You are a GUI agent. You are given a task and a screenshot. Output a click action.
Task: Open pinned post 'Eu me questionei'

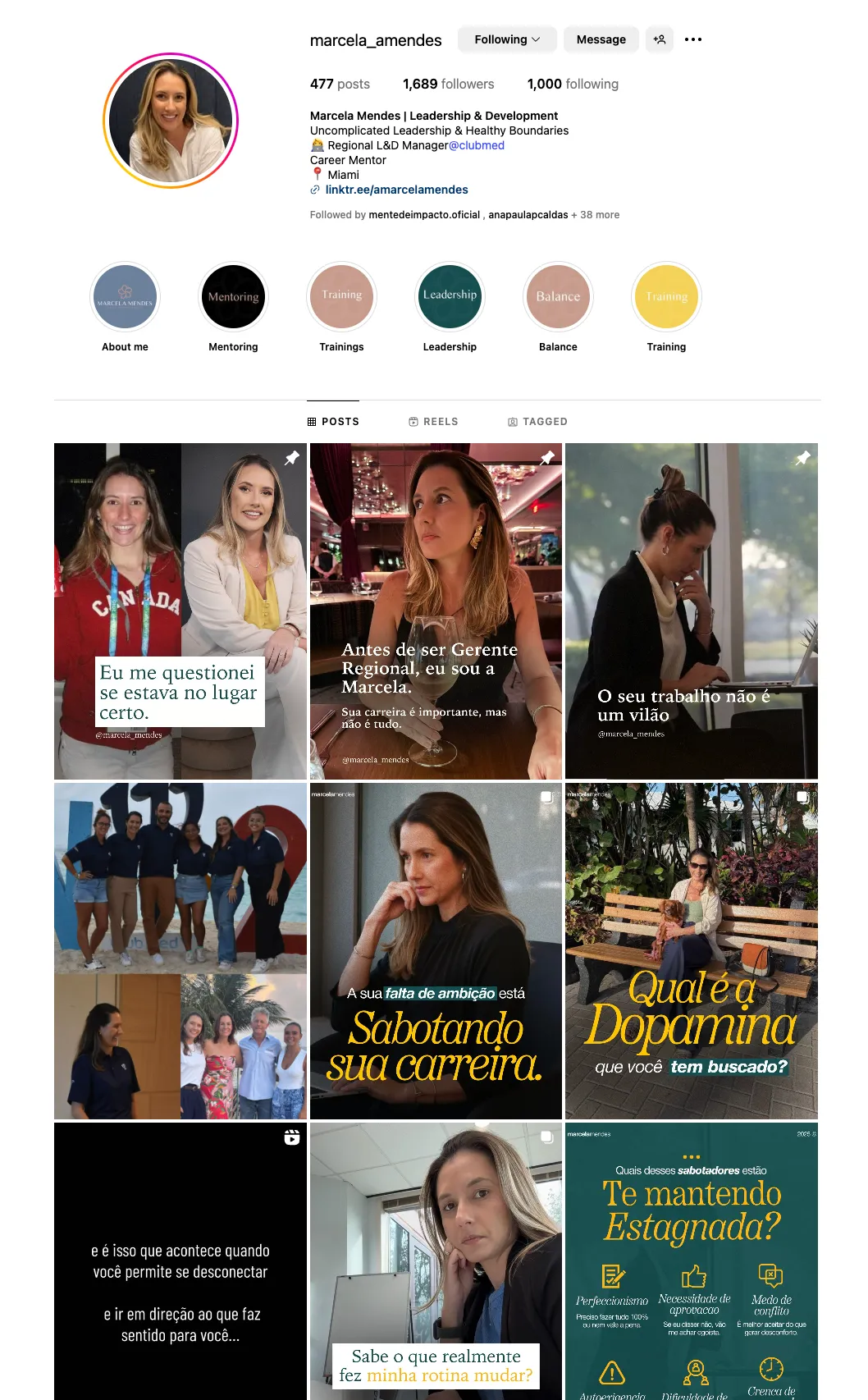coord(180,611)
